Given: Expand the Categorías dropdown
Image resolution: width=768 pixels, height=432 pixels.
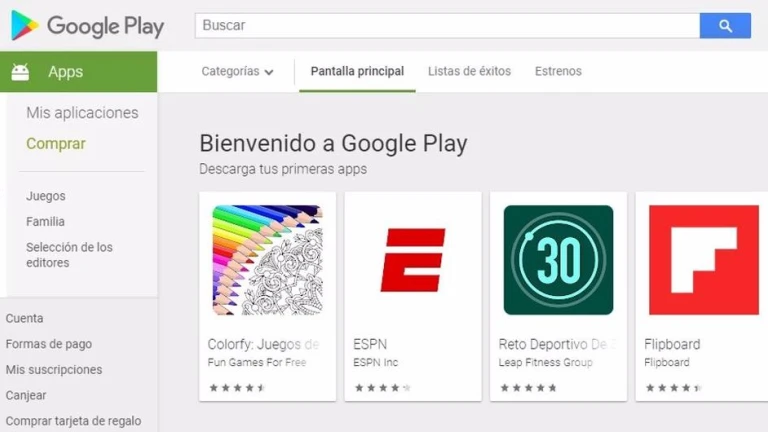Looking at the screenshot, I should pyautogui.click(x=237, y=71).
